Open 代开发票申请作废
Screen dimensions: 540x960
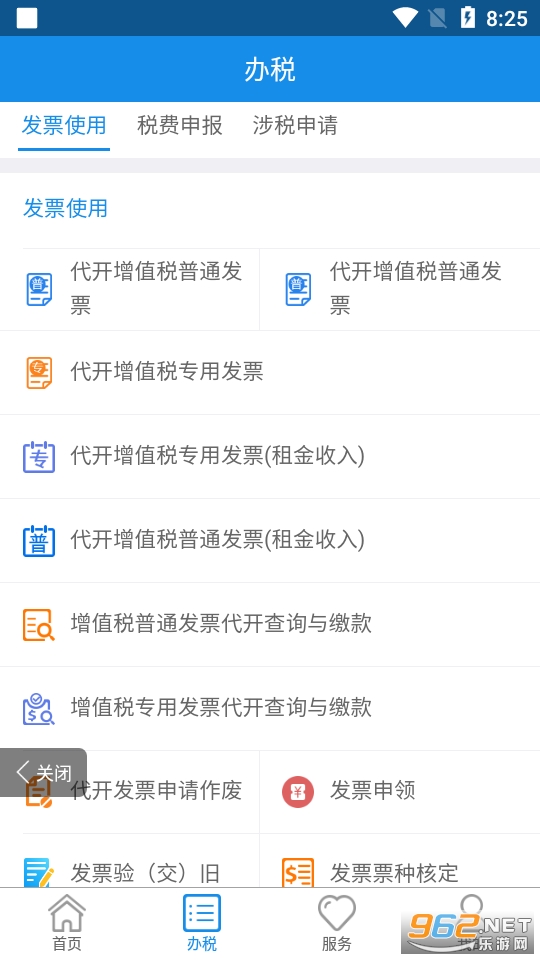[130, 791]
